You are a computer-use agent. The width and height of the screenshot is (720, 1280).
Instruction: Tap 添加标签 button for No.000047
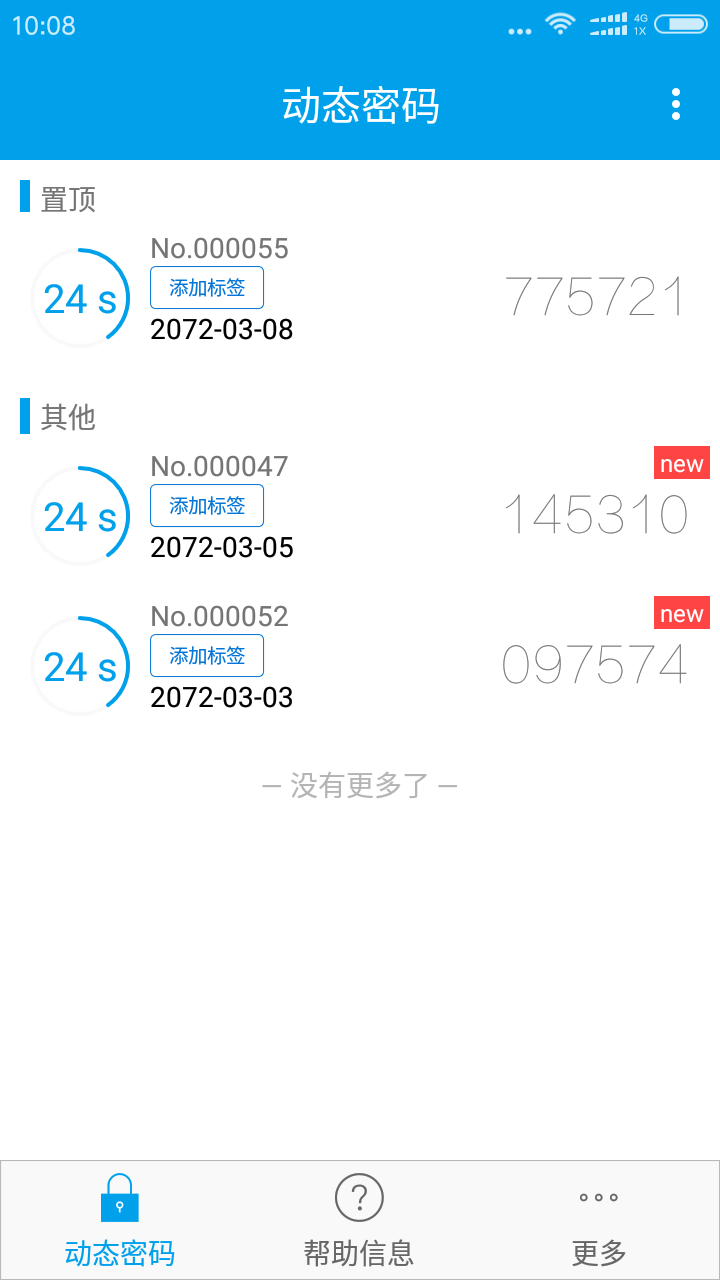click(206, 505)
